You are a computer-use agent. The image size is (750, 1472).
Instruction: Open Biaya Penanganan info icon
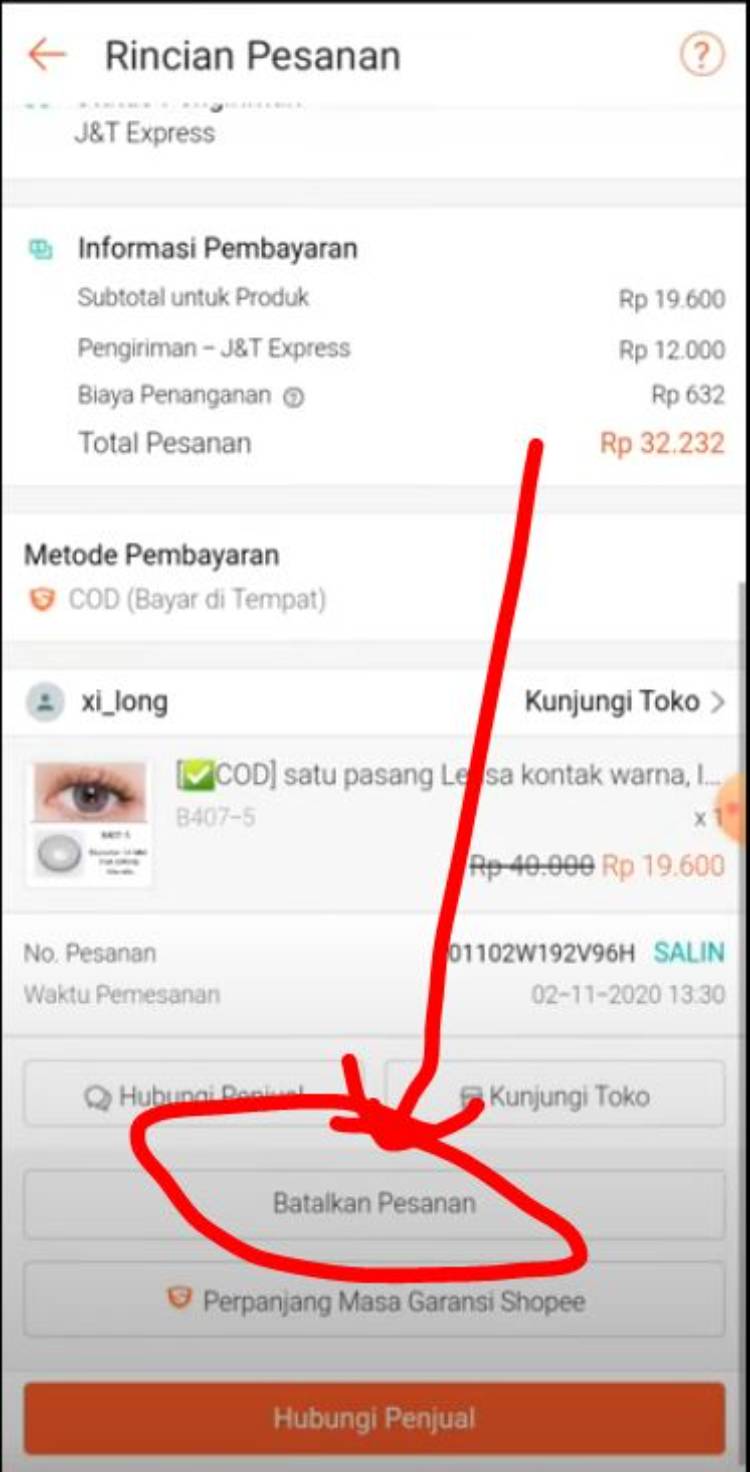click(x=292, y=397)
